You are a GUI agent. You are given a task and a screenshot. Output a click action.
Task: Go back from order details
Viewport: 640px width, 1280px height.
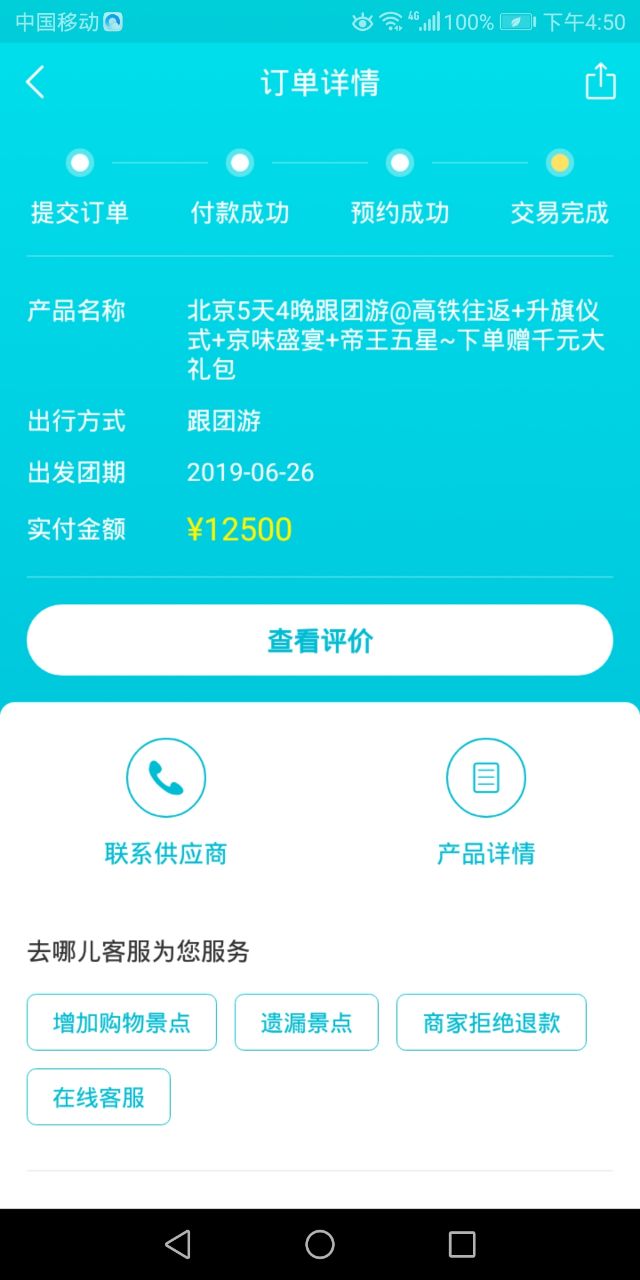(35, 82)
